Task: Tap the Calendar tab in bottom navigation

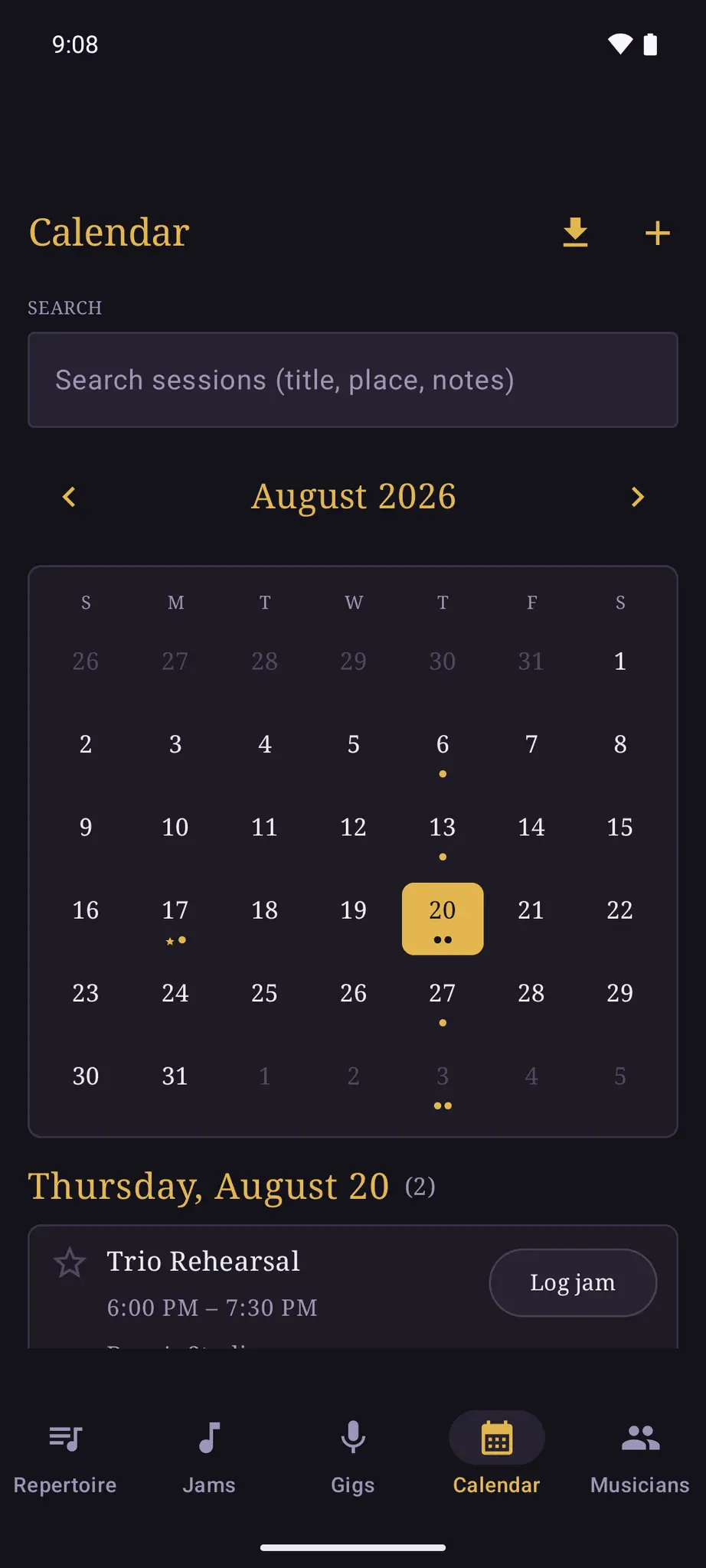Action: point(496,1456)
